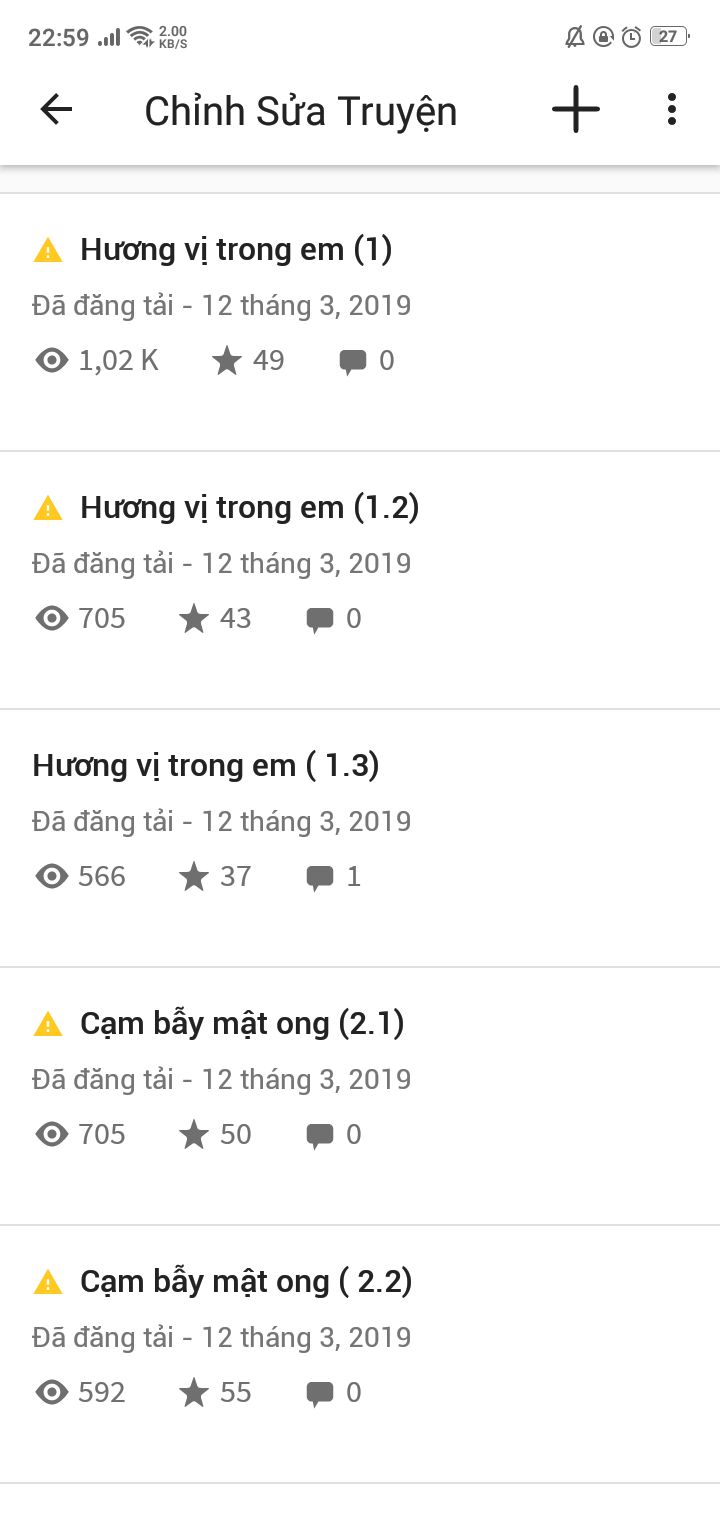Go back using the arrow icon
720x1520 pixels.
pyautogui.click(x=56, y=110)
